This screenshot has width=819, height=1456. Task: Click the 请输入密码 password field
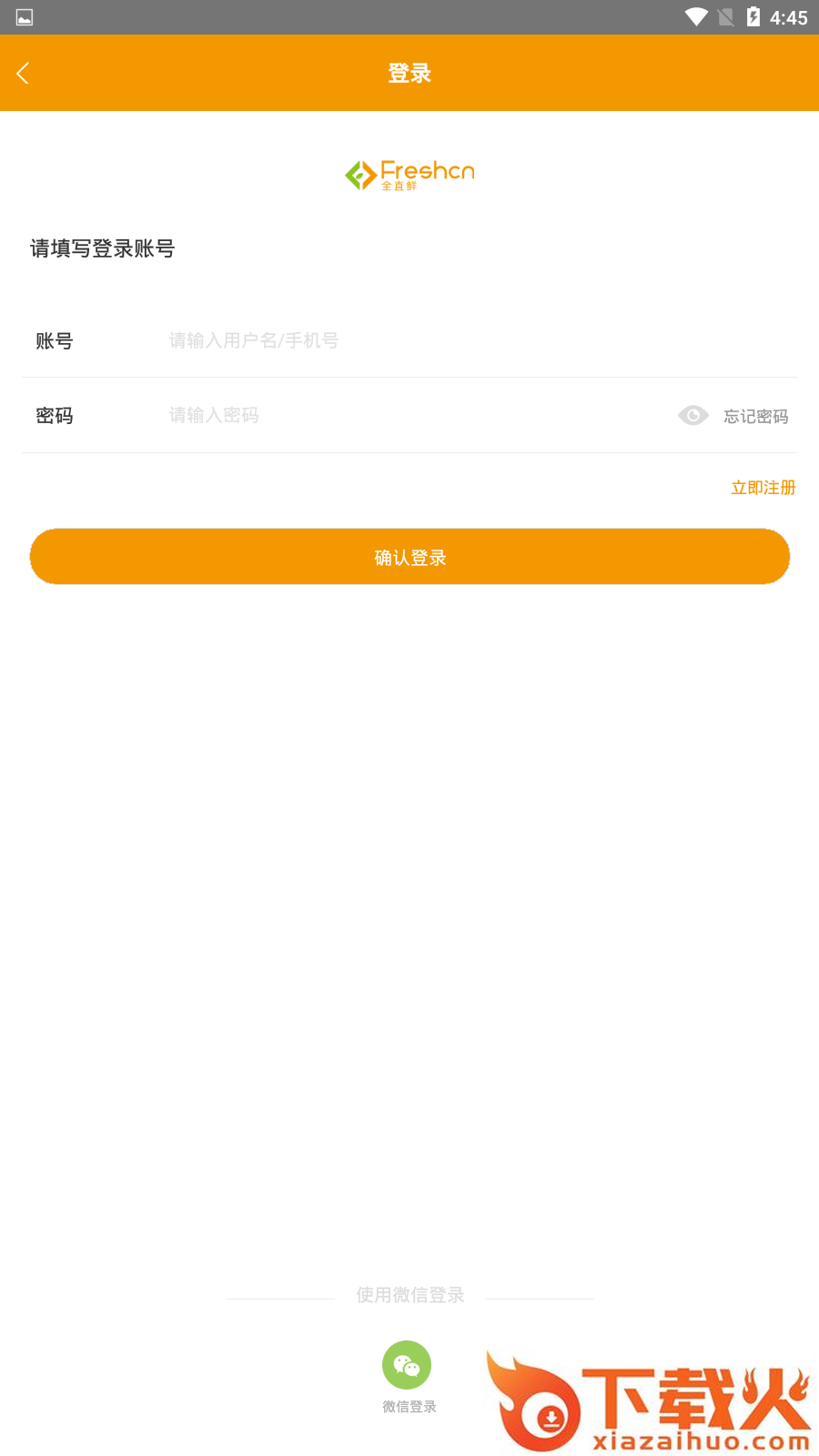[364, 416]
